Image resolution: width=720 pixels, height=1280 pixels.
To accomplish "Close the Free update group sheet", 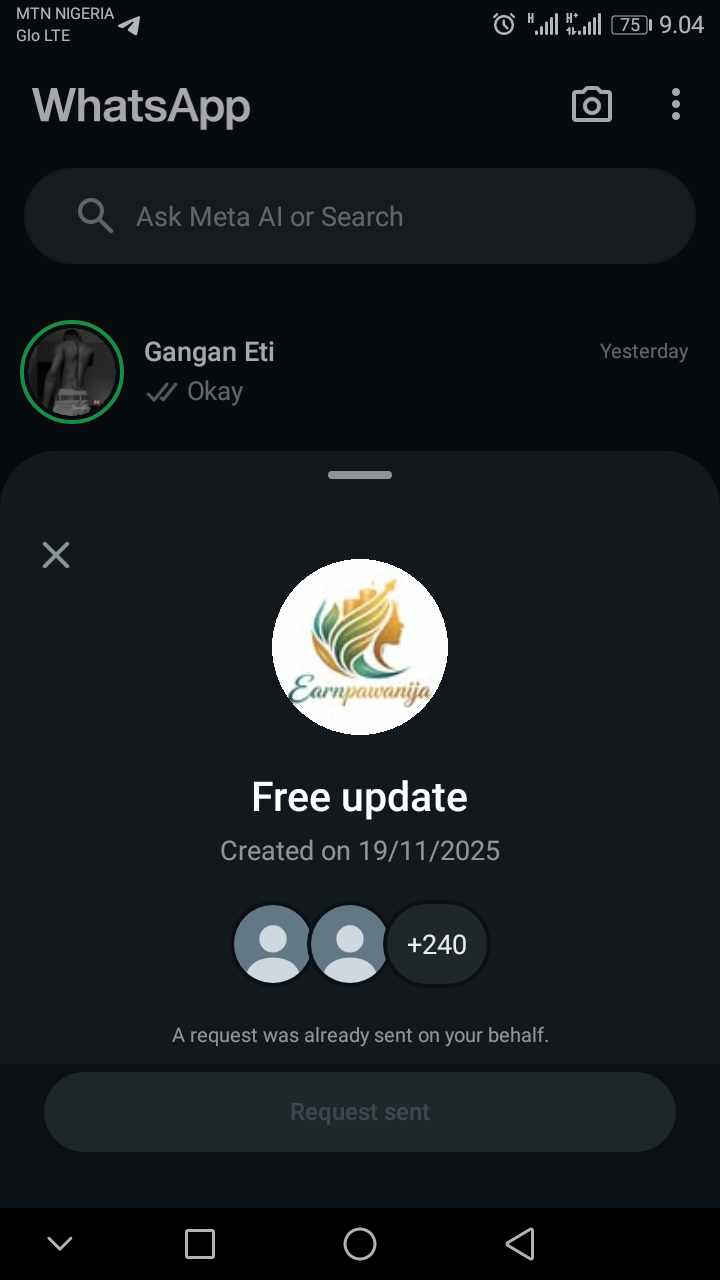I will [56, 555].
